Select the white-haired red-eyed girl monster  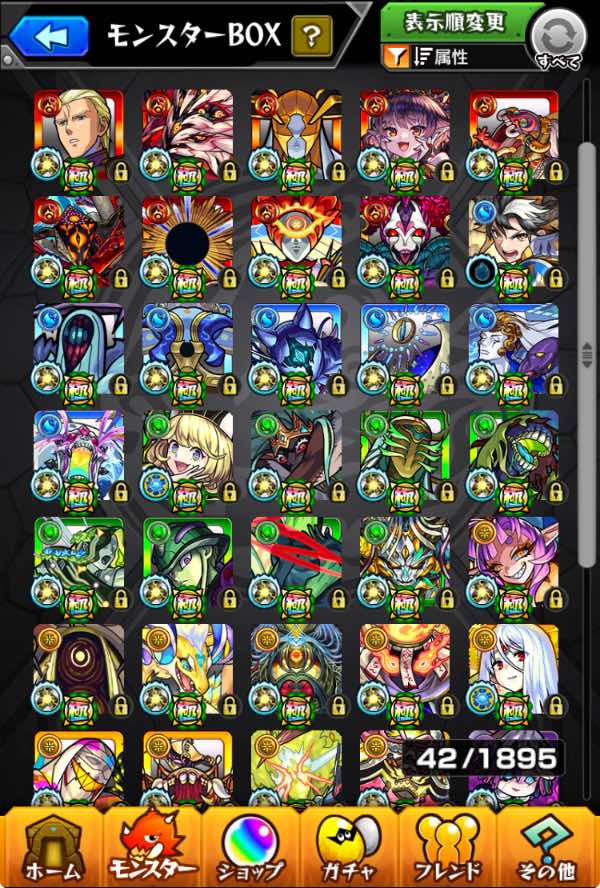[x=514, y=670]
